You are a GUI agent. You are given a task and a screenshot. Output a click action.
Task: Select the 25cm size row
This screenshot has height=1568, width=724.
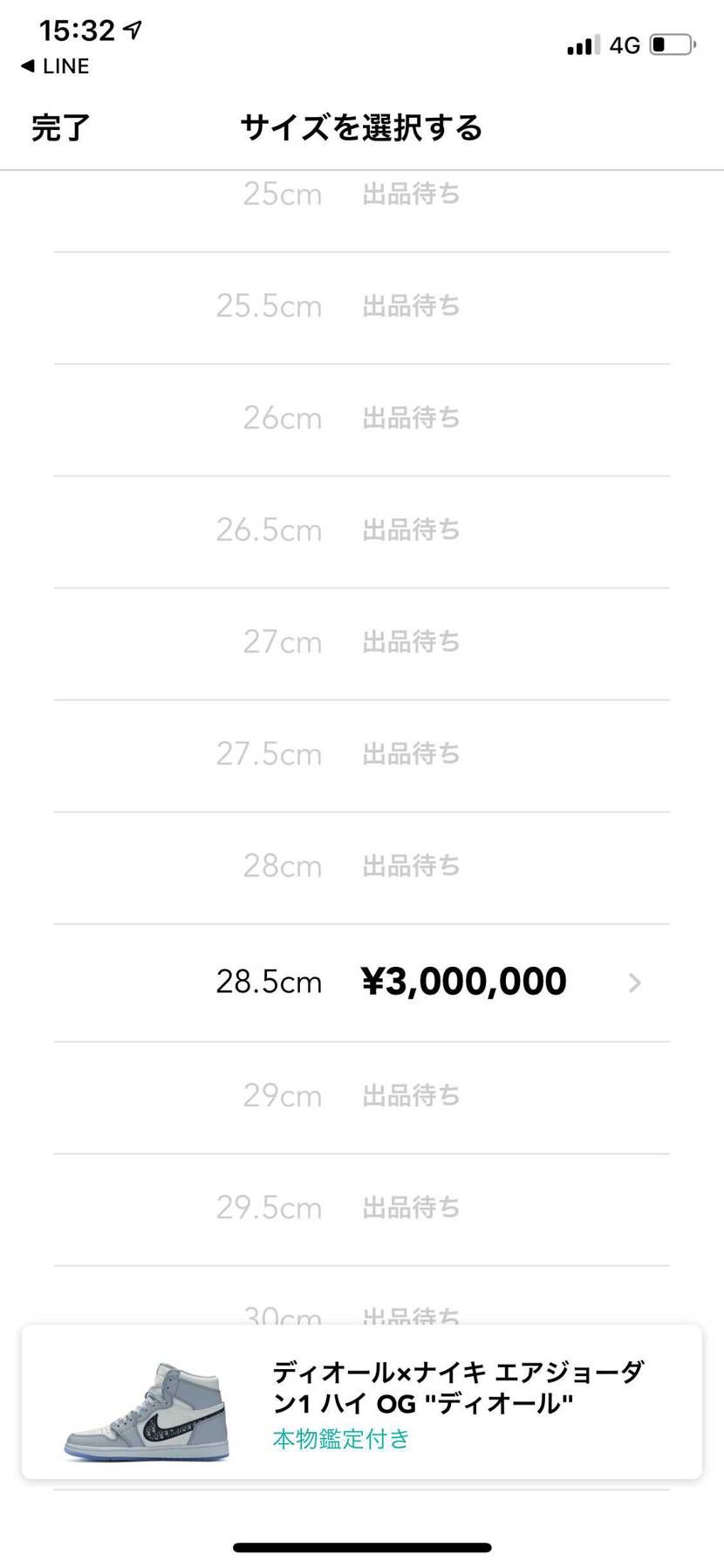tap(362, 194)
